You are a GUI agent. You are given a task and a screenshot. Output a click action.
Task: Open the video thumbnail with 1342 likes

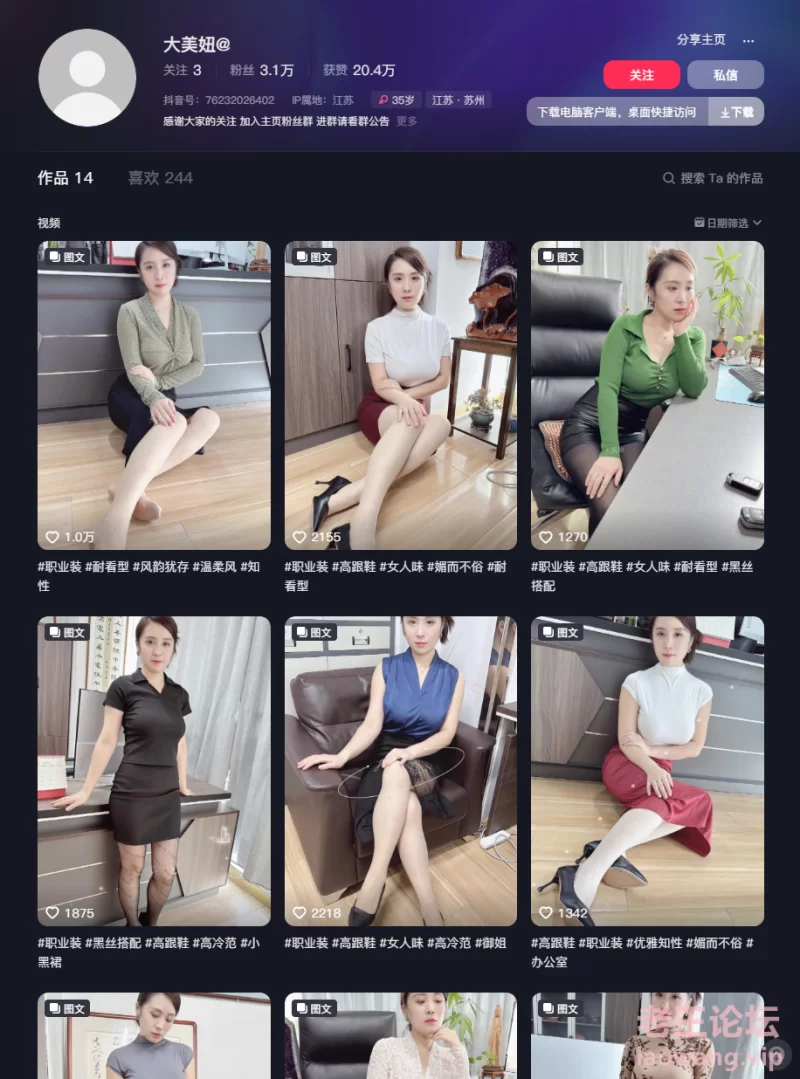(646, 770)
